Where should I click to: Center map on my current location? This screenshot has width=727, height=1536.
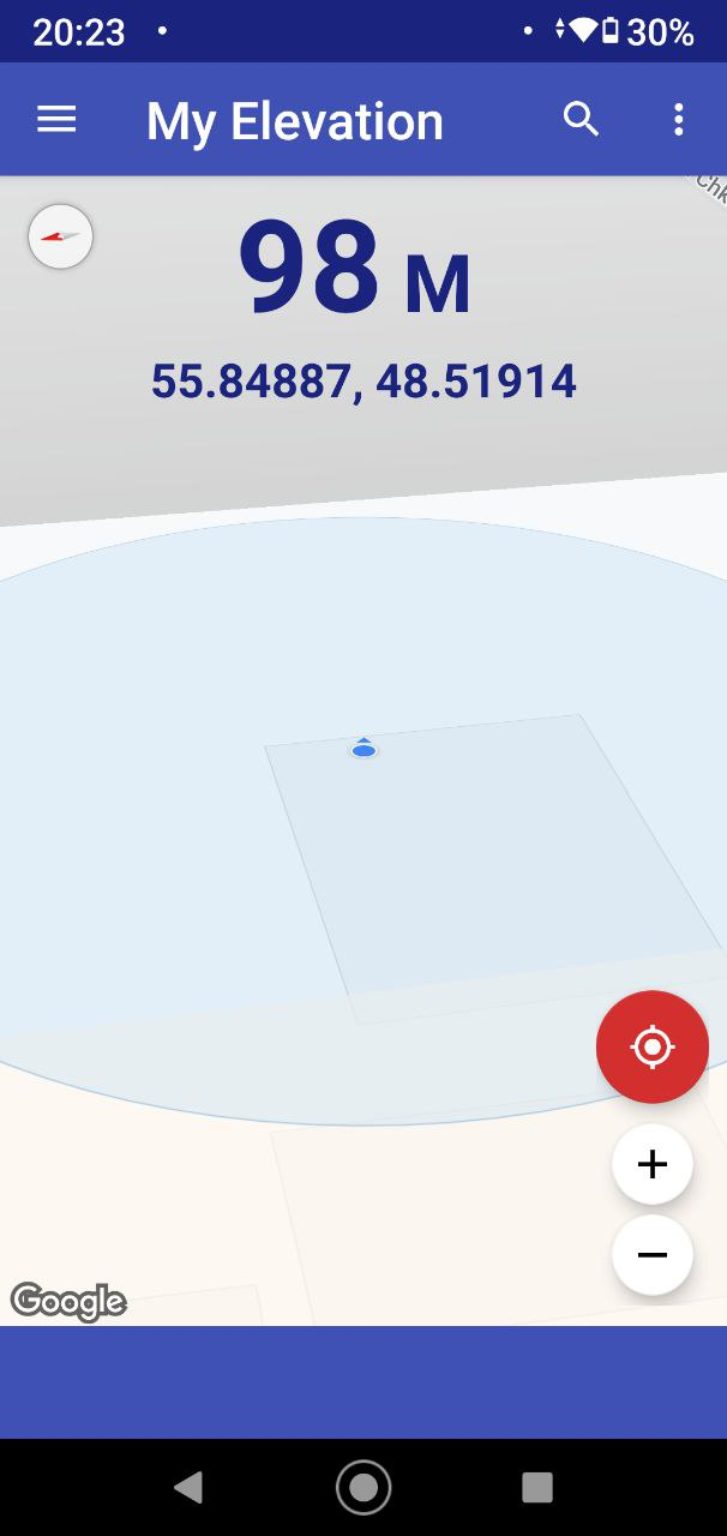click(x=652, y=1047)
